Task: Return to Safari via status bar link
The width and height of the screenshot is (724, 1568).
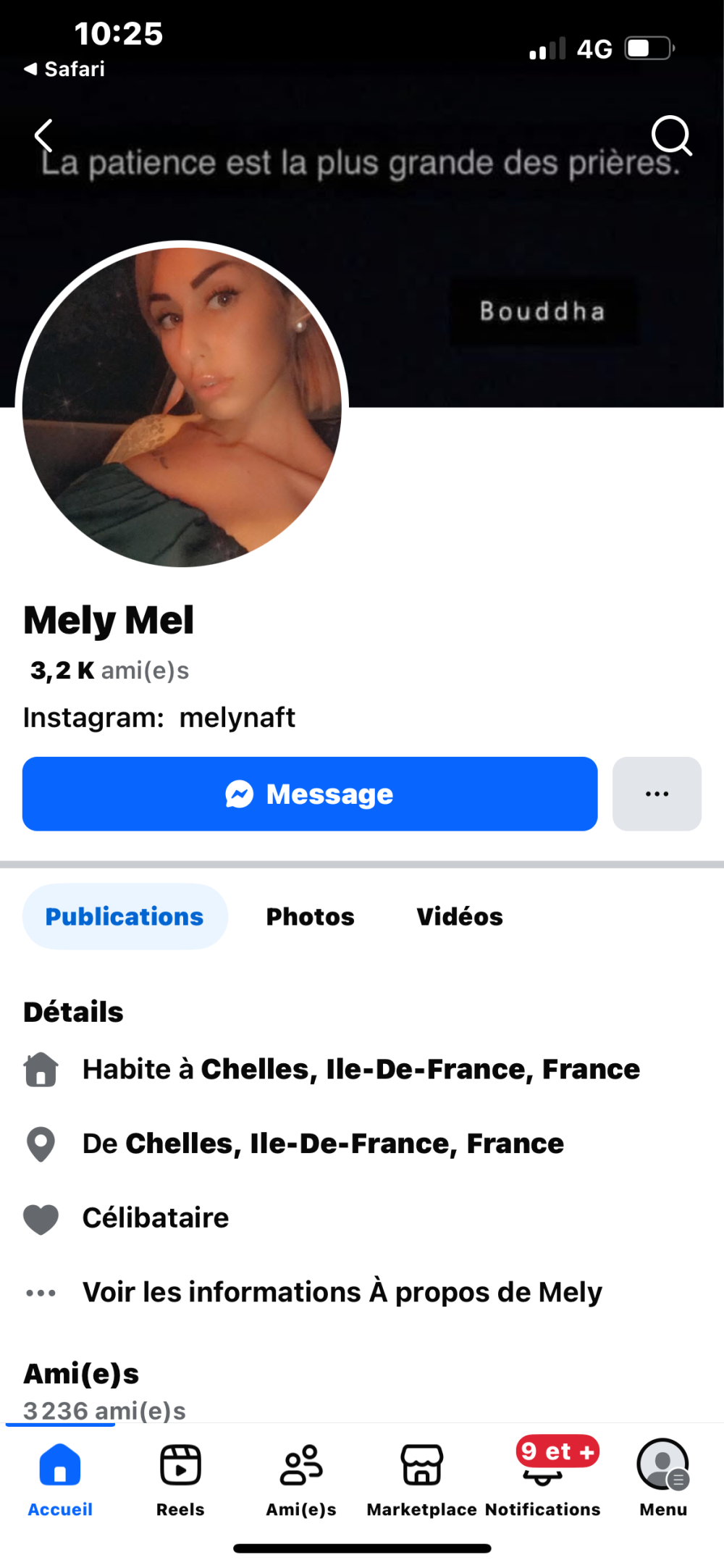Action: point(65,69)
